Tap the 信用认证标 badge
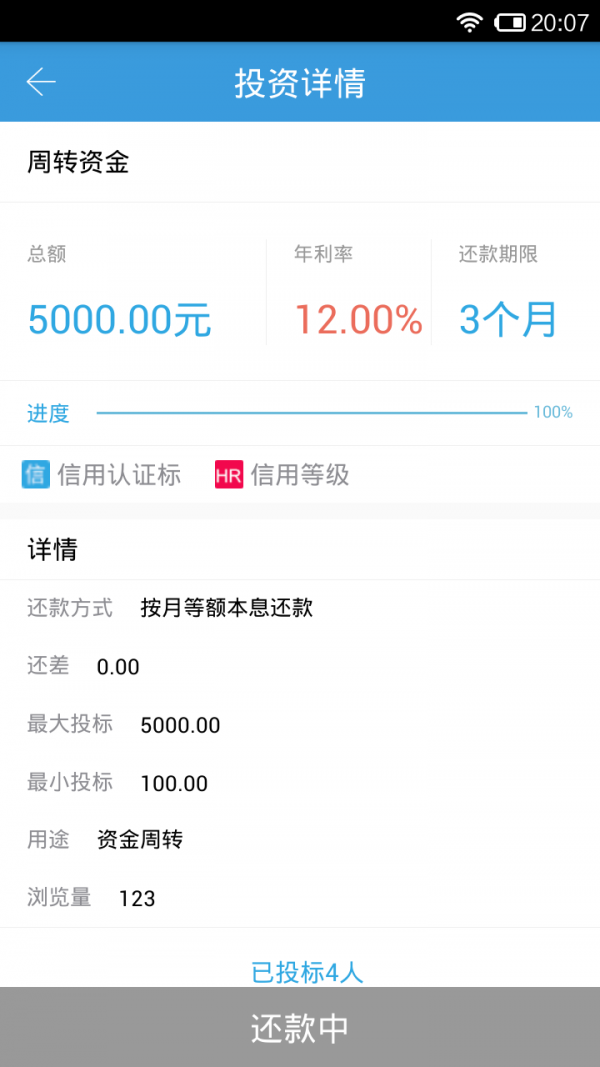Viewport: 600px width, 1067px height. point(101,474)
